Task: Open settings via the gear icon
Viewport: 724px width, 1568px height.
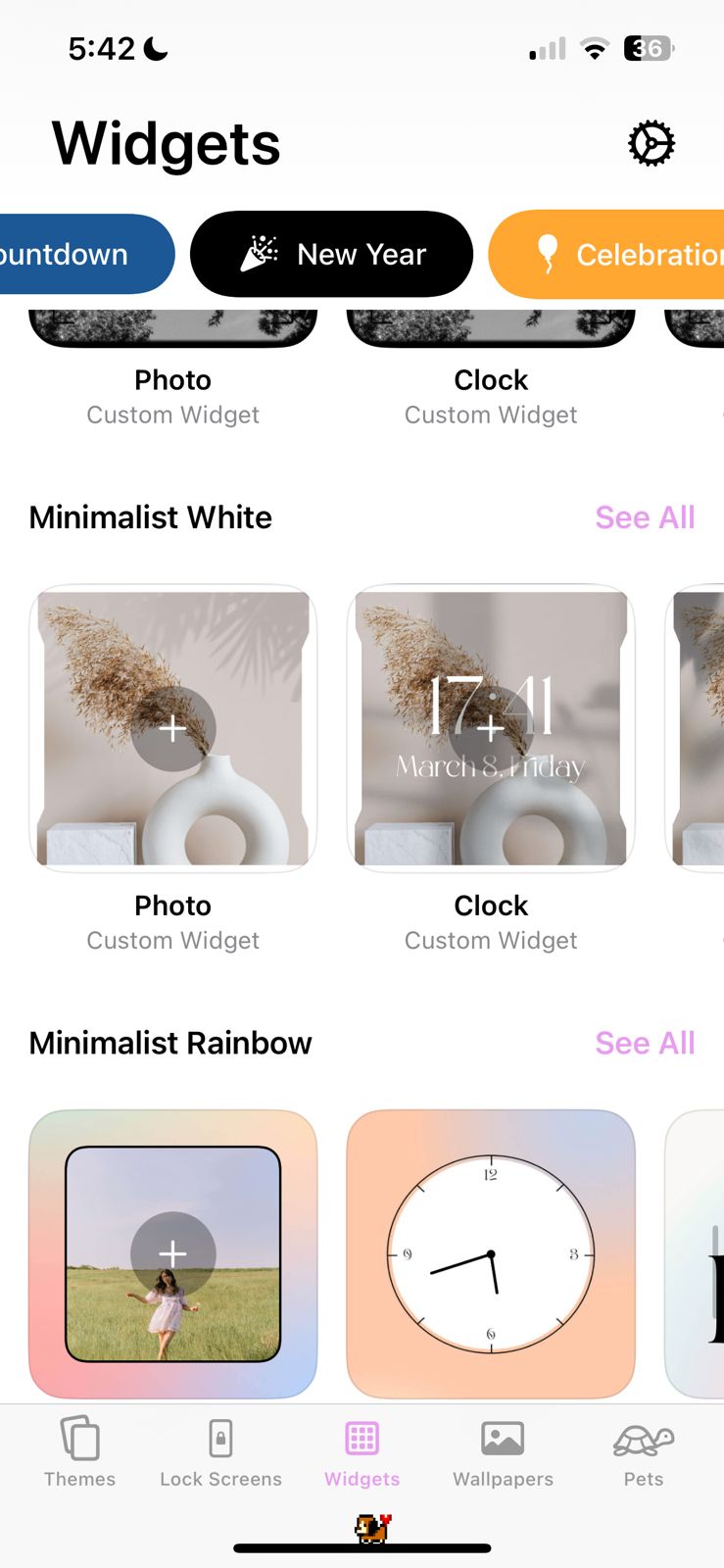Action: [651, 144]
